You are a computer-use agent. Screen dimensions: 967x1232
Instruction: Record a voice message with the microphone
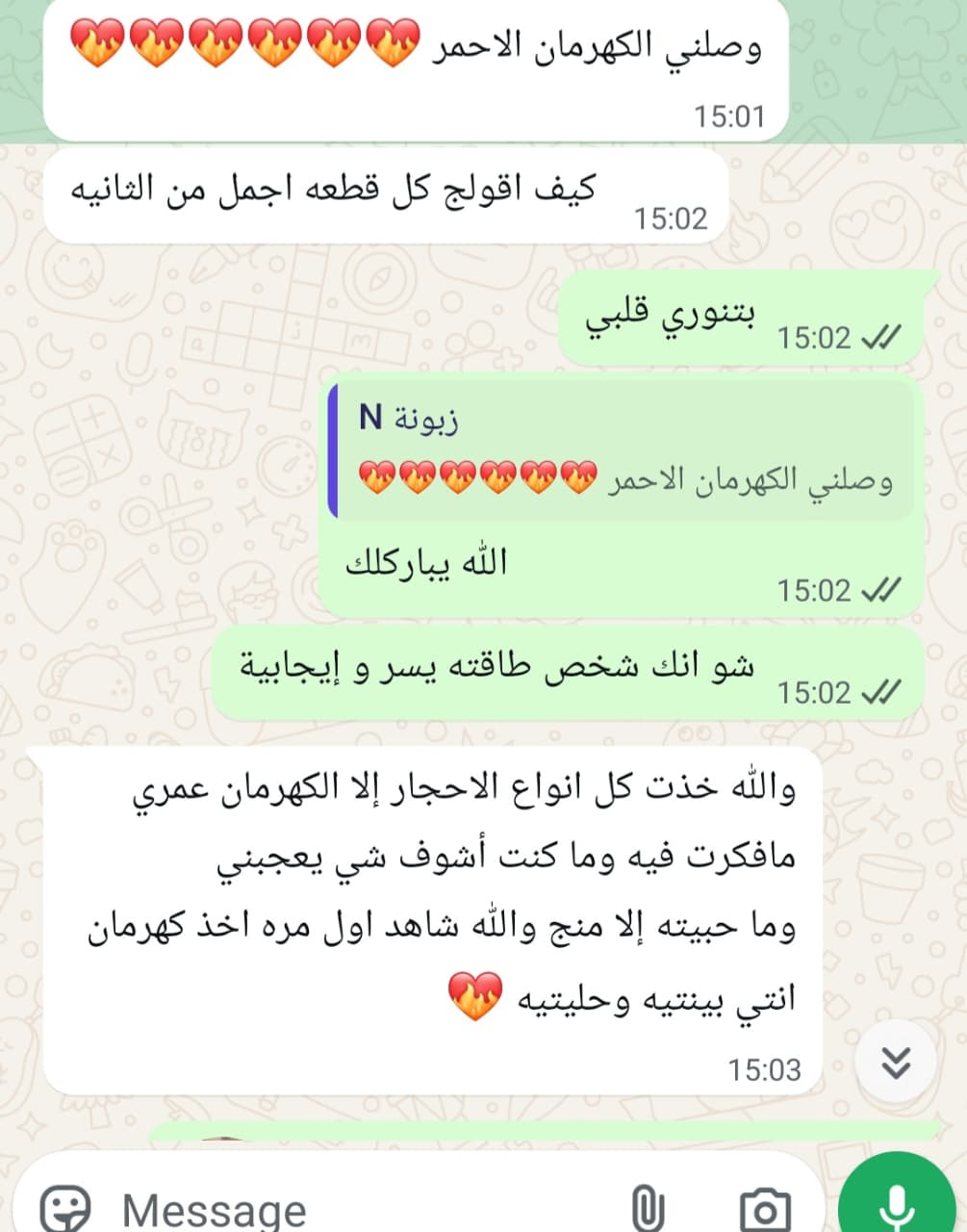coord(896,1203)
